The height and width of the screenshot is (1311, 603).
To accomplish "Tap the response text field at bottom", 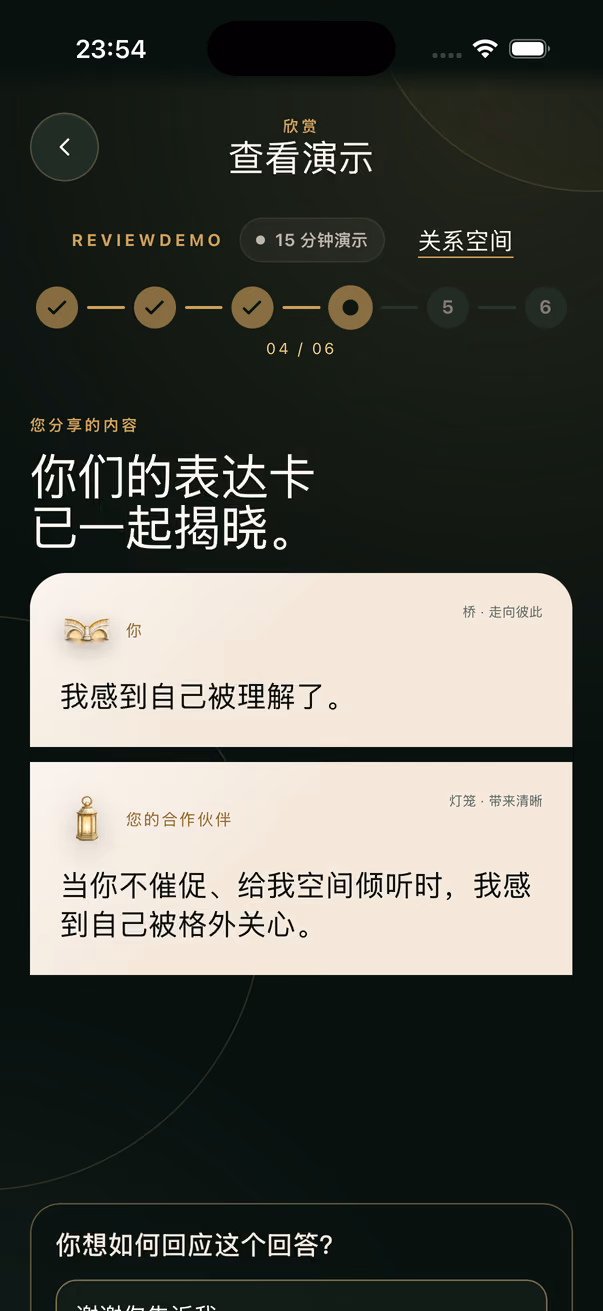I will [301, 1295].
